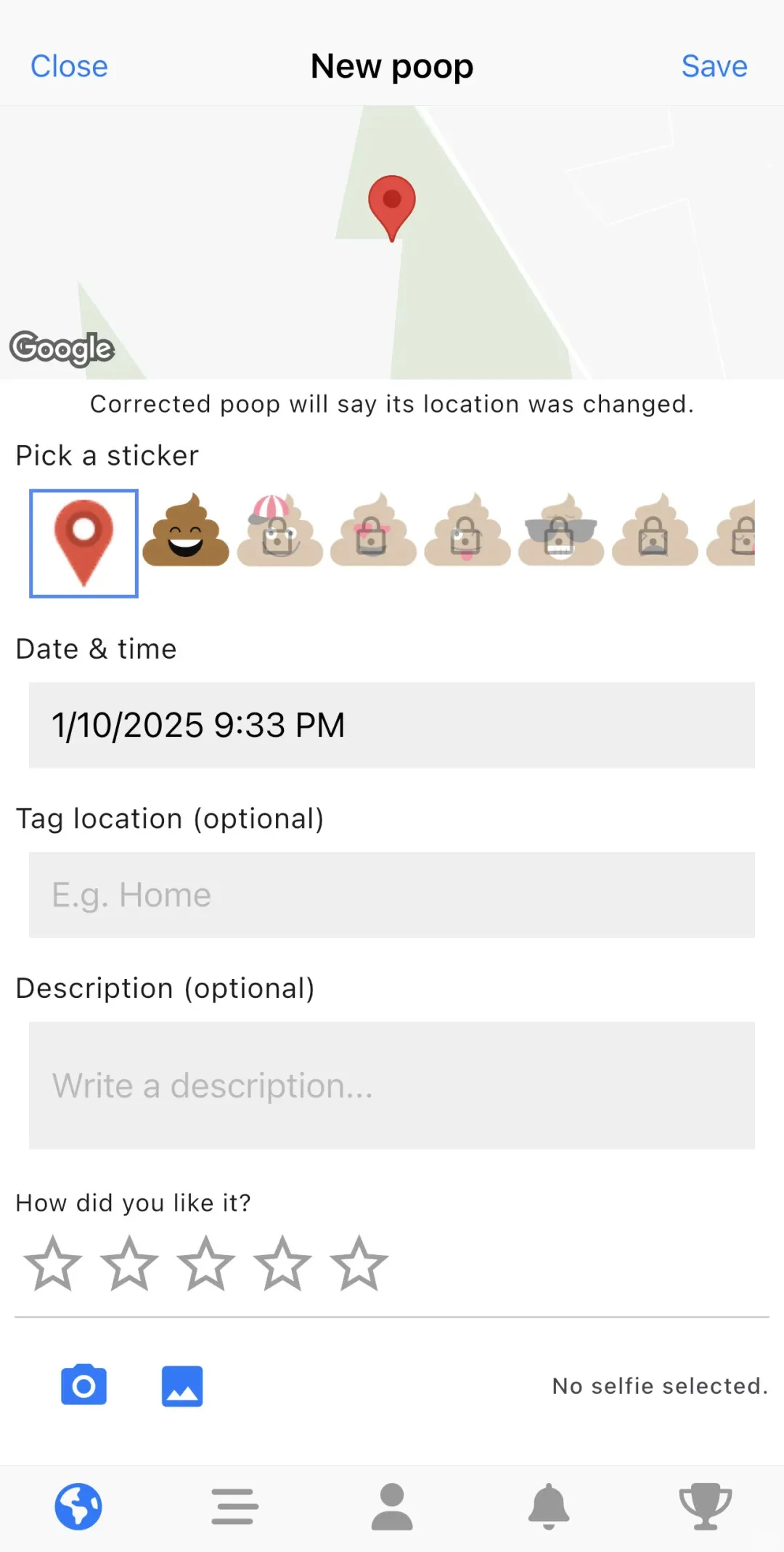
Task: Close the New poop form
Action: [x=69, y=66]
